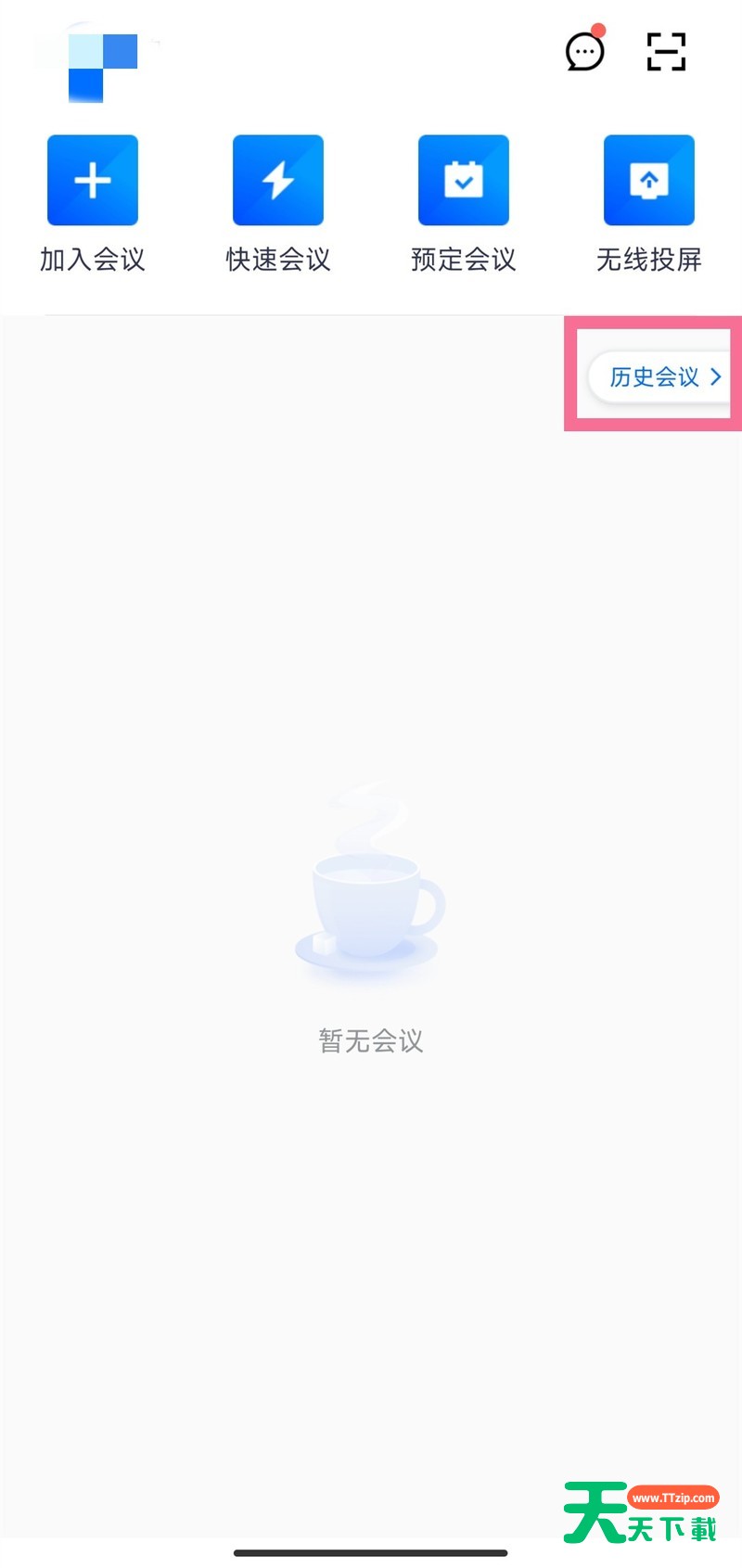Tap the 加入会议 plus icon
Image resolution: width=742 pixels, height=1568 pixels.
pos(93,179)
